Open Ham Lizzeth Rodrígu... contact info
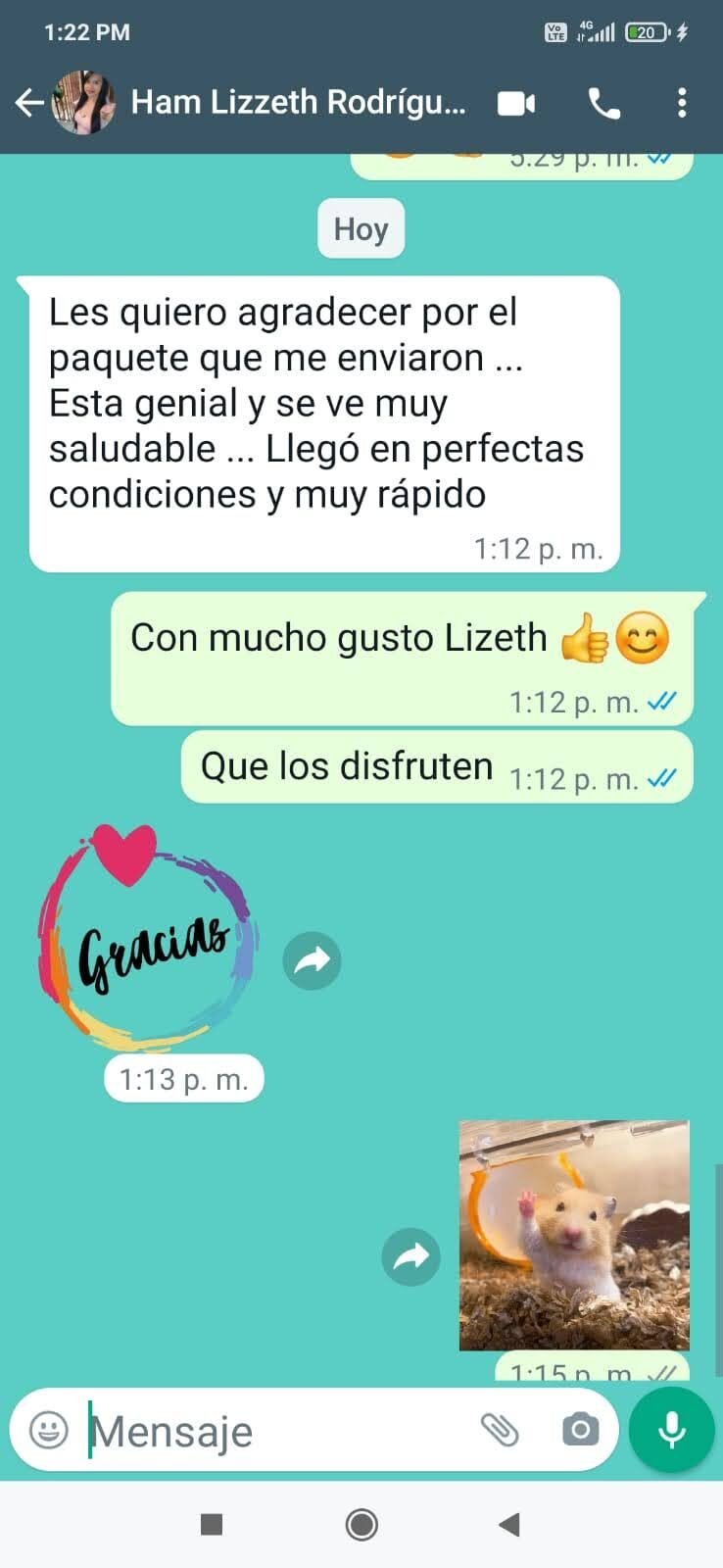The width and height of the screenshot is (723, 1568). (x=298, y=103)
